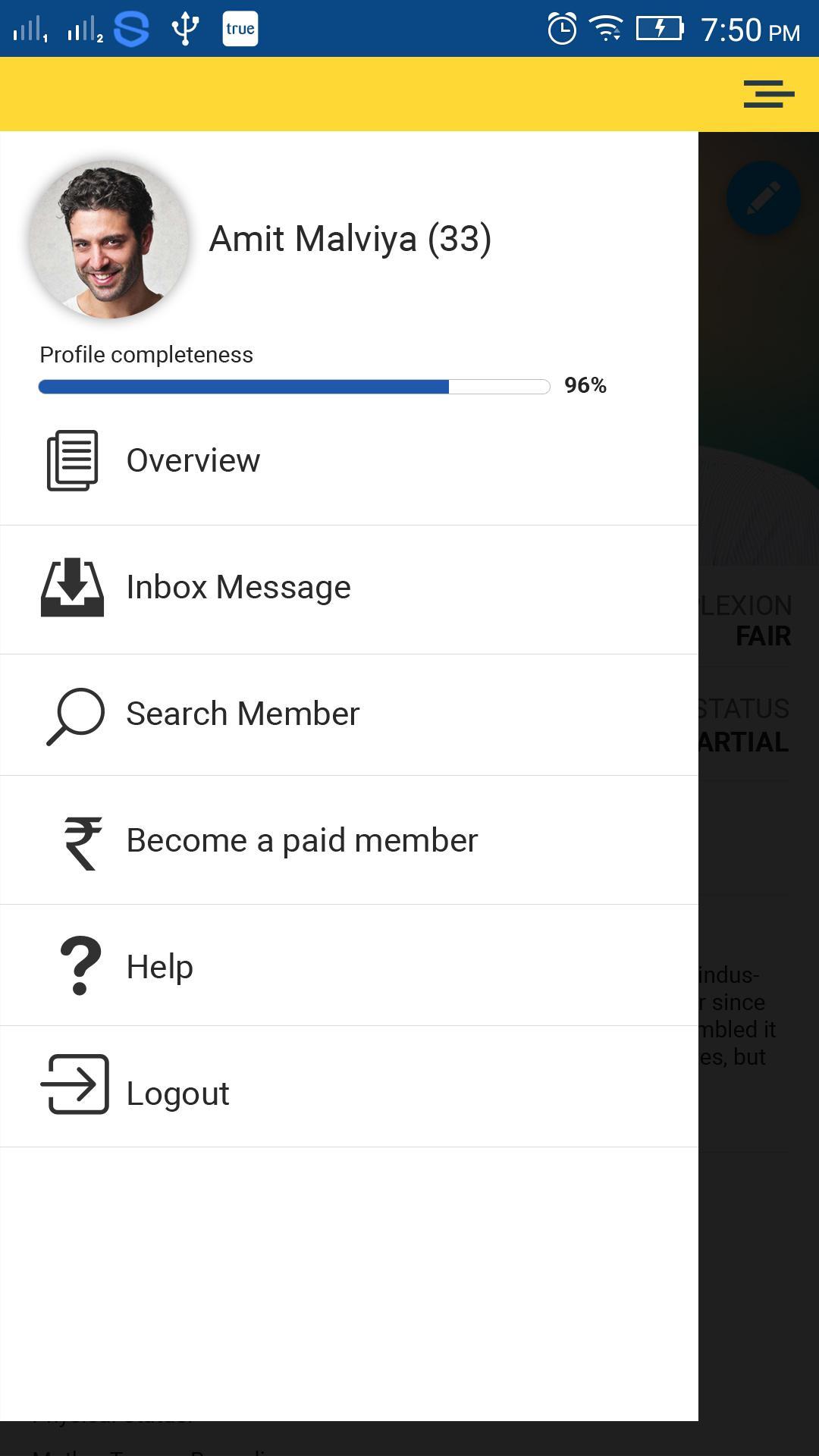Tap the edit pencil button
819x1456 pixels.
pos(763,198)
